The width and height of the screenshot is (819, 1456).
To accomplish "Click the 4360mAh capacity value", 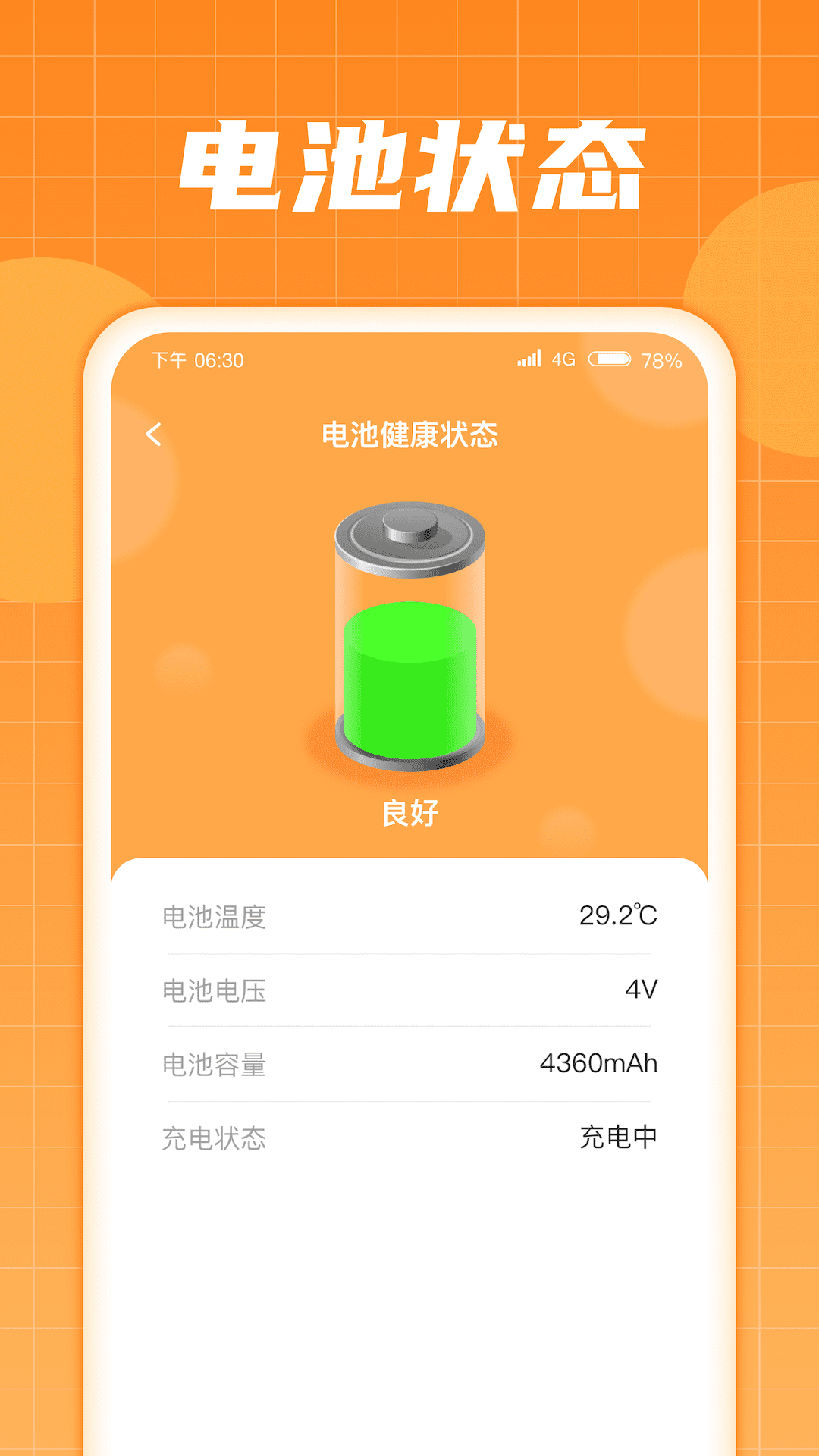I will [x=598, y=1063].
